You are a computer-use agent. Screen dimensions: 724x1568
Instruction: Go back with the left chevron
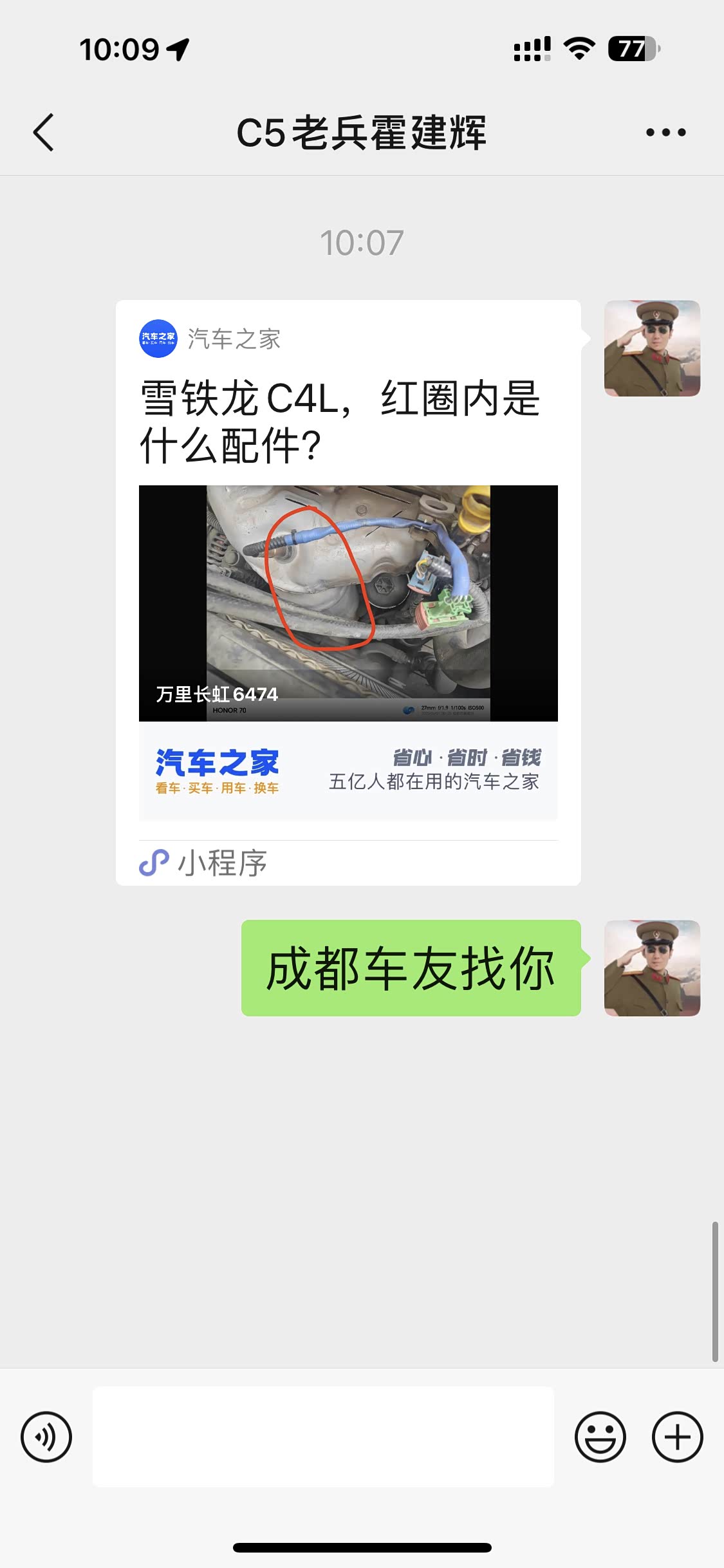click(x=42, y=131)
